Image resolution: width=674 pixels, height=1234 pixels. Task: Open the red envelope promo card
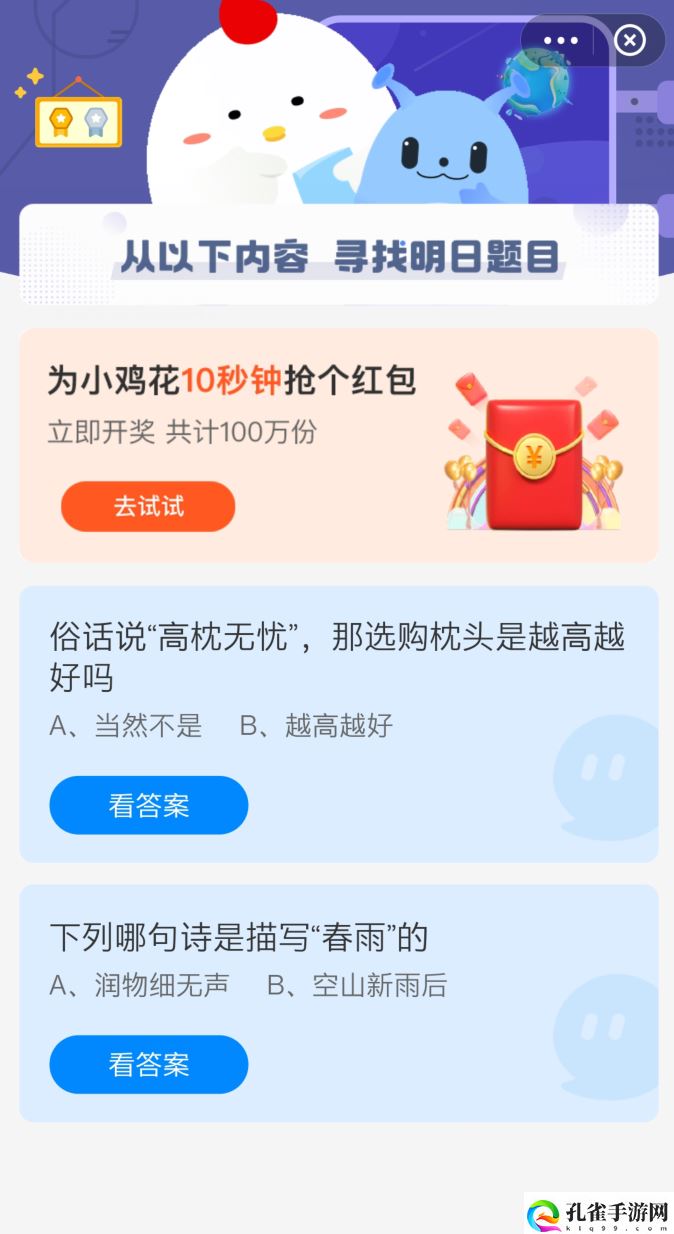[x=339, y=445]
